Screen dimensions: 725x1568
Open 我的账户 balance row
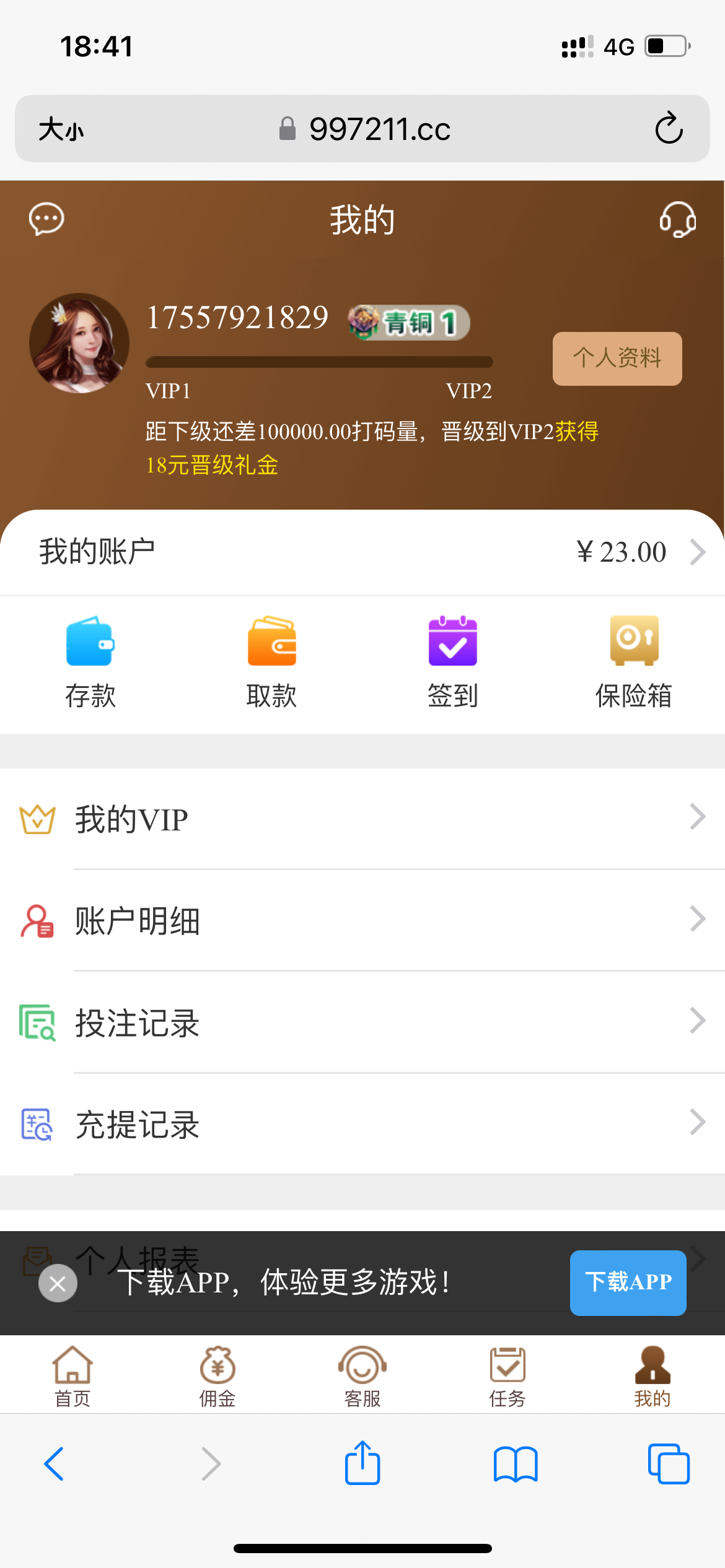tap(362, 552)
